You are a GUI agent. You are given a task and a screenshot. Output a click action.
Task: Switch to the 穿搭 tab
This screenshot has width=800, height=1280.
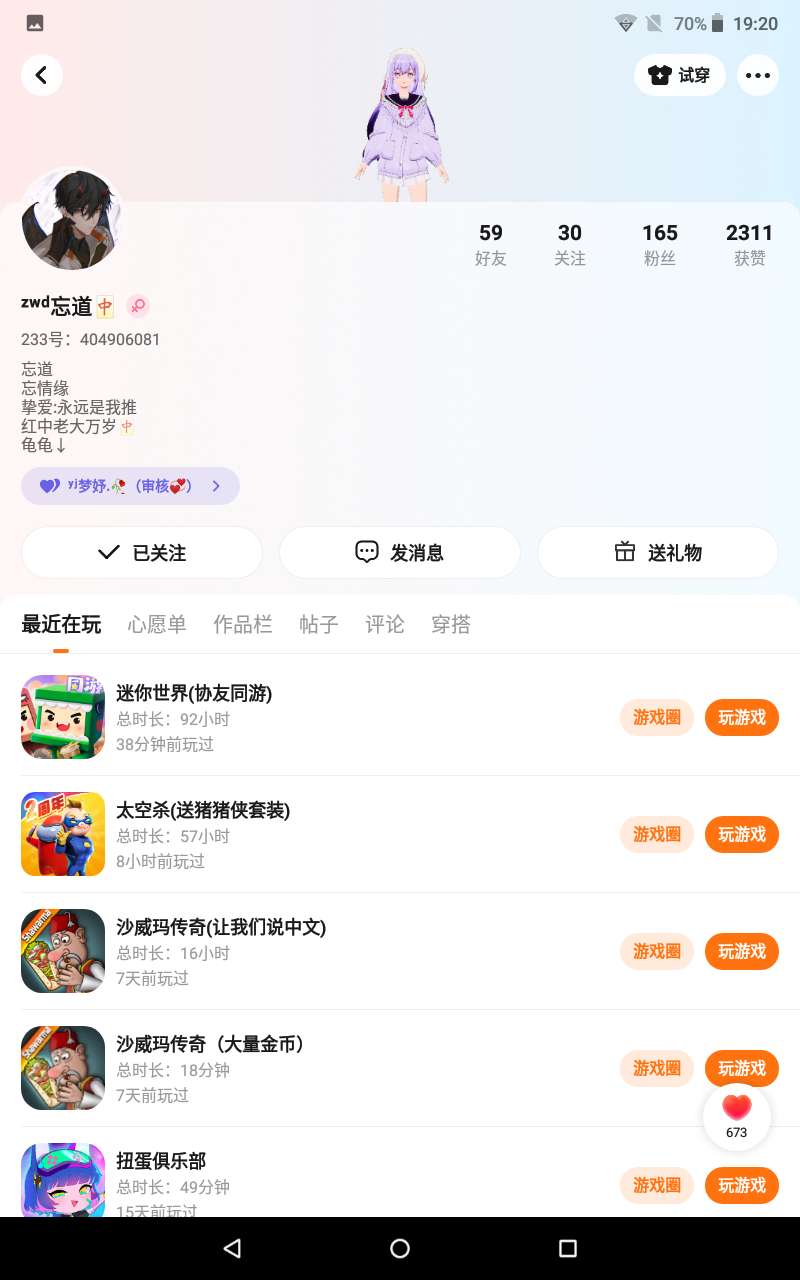(x=451, y=625)
